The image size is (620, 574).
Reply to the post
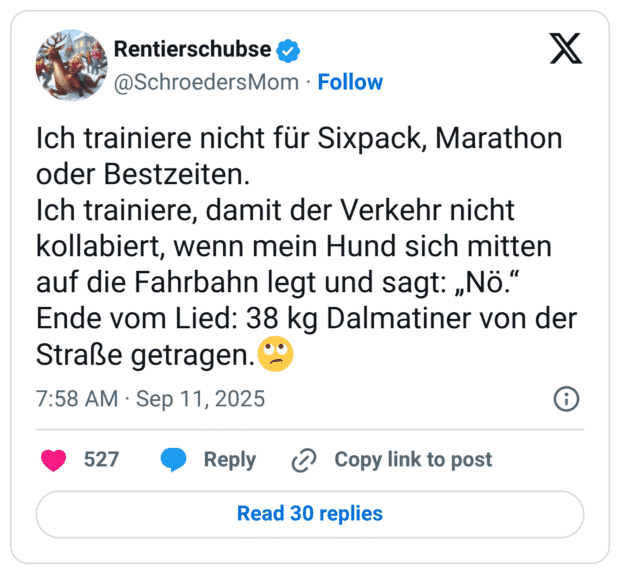pos(209,459)
